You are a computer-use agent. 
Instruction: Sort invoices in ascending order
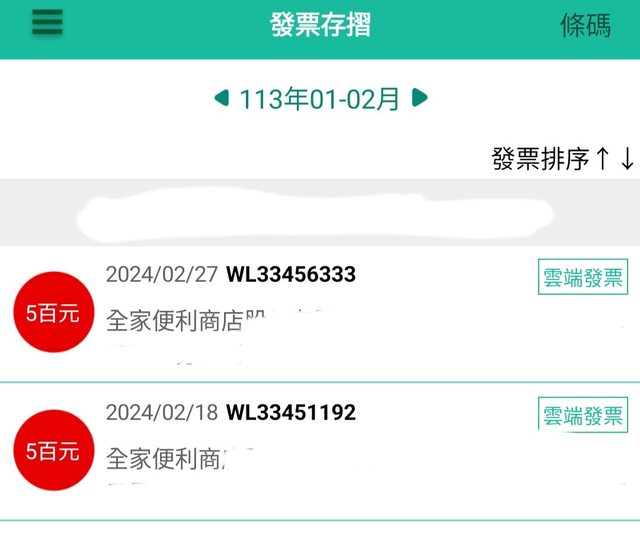click(603, 158)
